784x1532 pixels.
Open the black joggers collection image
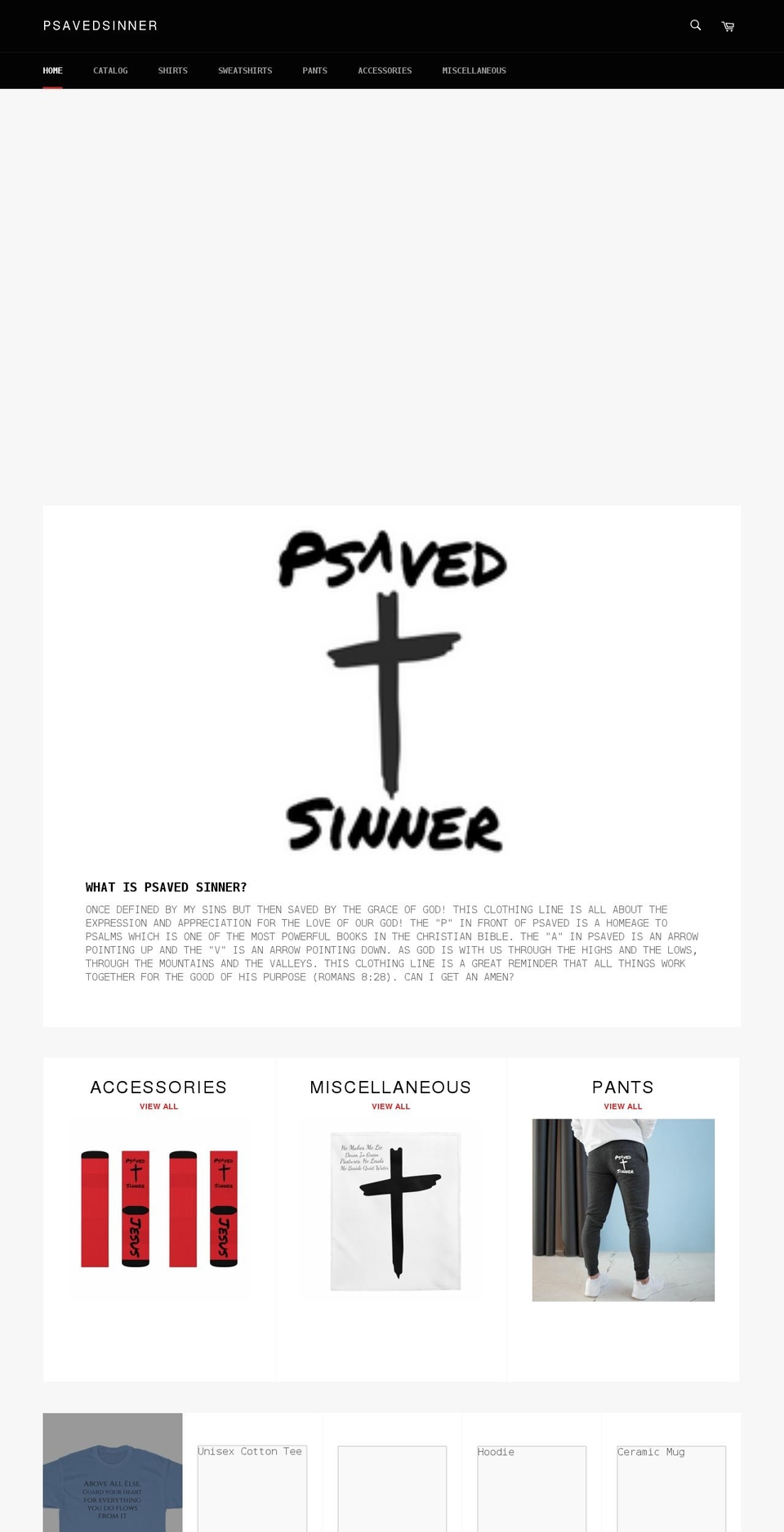tap(623, 1209)
